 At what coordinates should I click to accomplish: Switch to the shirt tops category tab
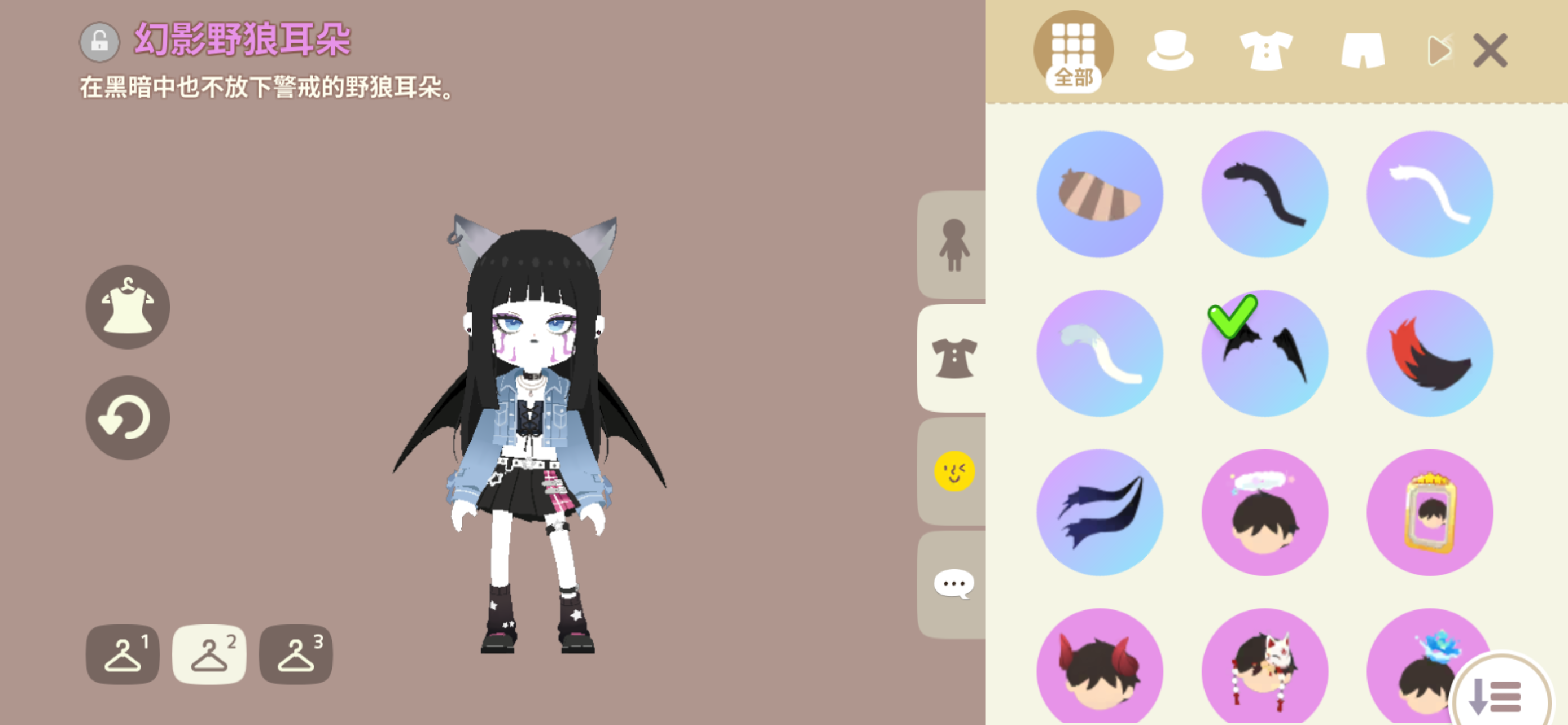1266,50
